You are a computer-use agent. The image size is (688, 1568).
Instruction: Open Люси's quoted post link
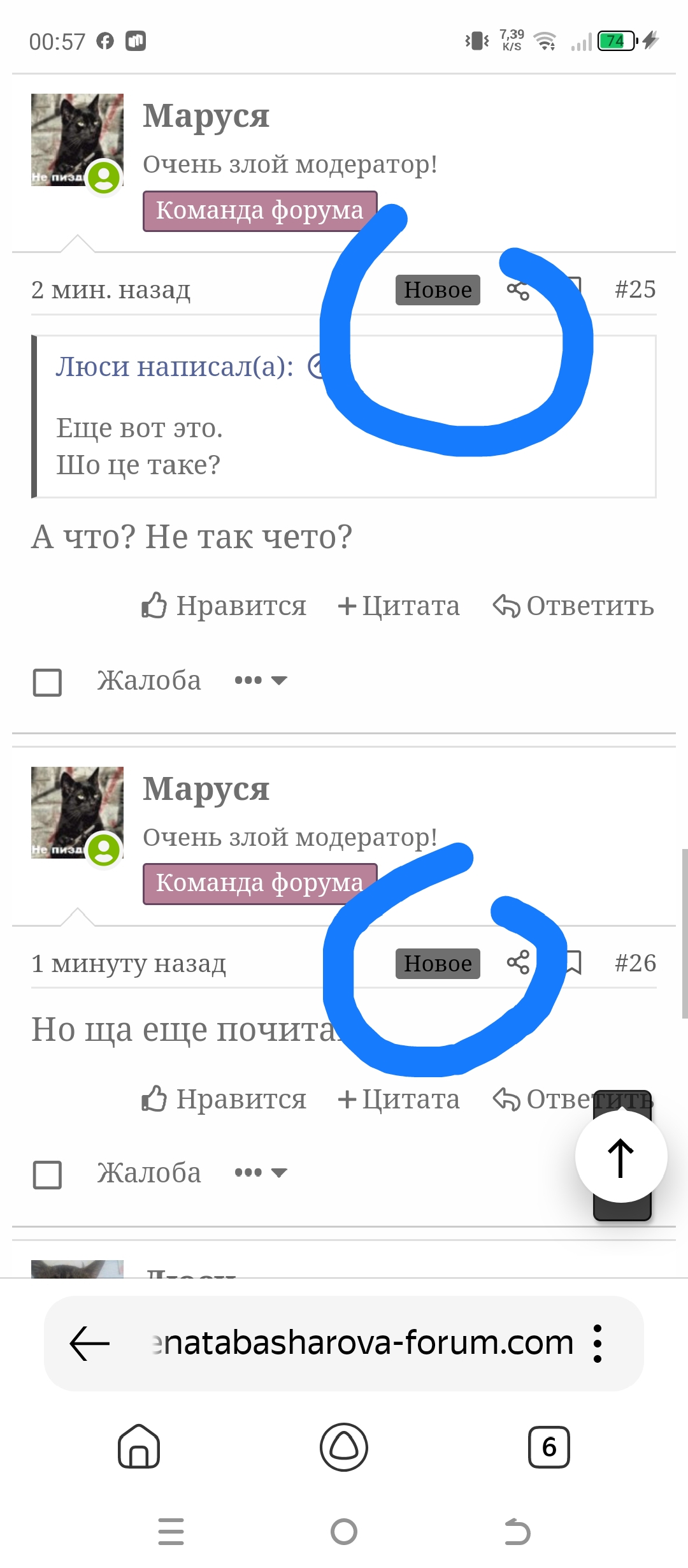[x=316, y=367]
